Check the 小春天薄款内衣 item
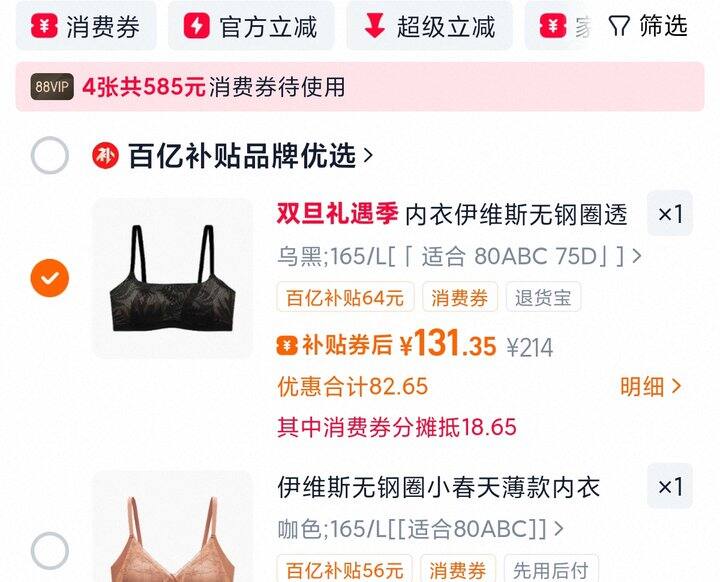This screenshot has width=720, height=582. [x=50, y=551]
